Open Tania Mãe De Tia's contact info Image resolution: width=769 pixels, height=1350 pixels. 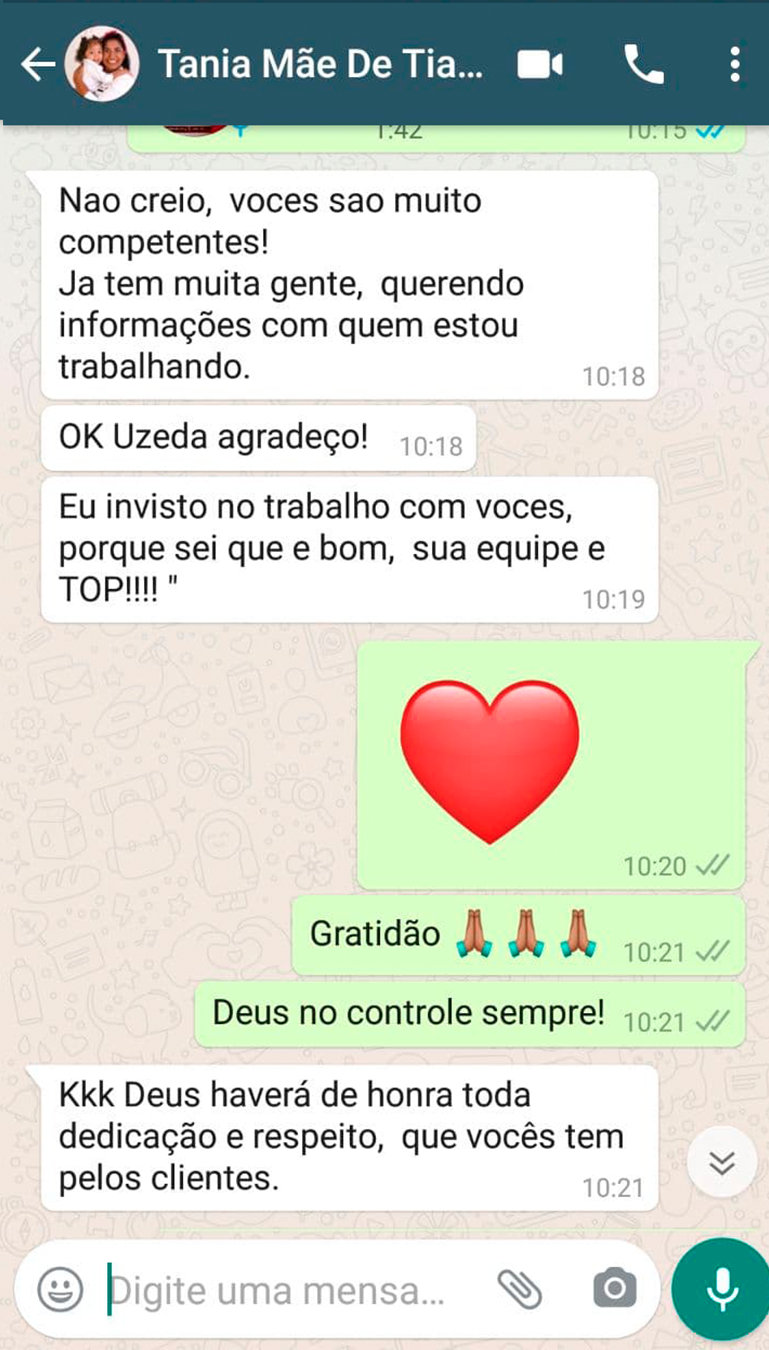pos(320,65)
